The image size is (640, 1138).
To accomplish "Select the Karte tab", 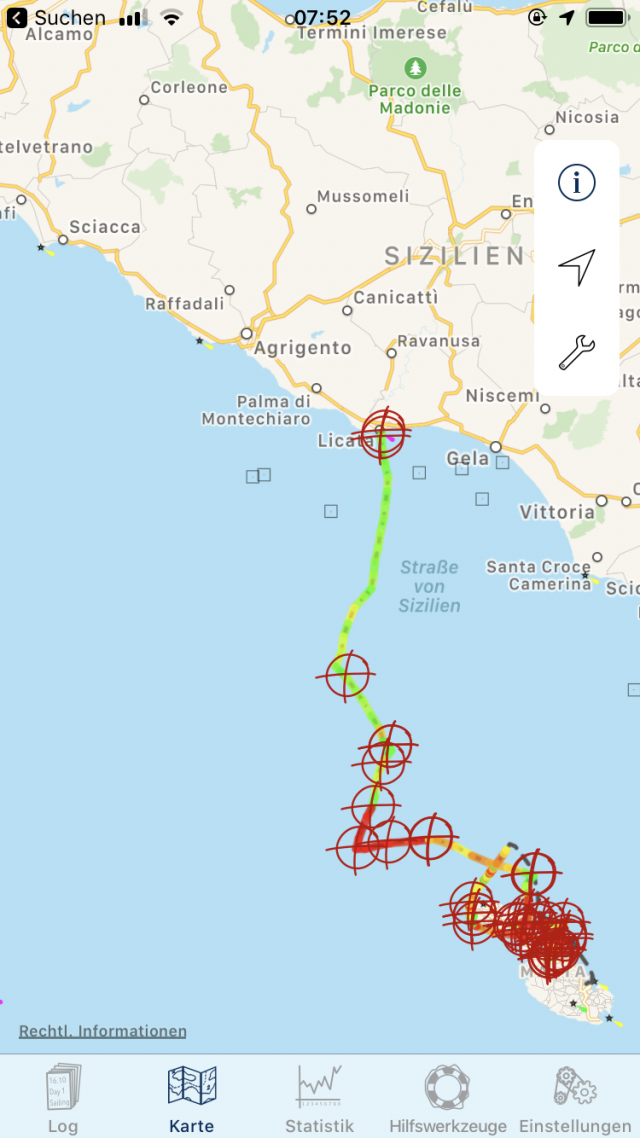I will [x=191, y=1099].
